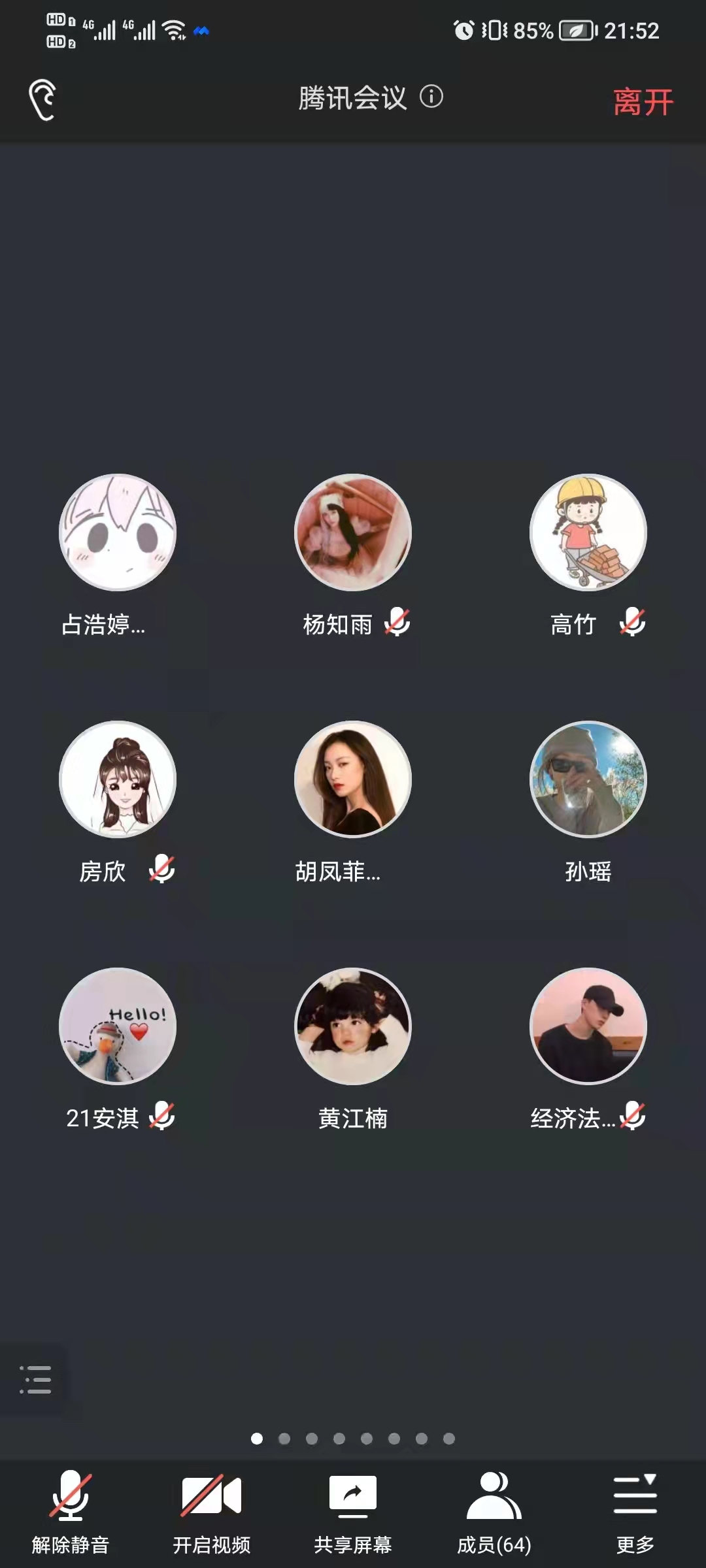The image size is (706, 1568).
Task: Tap the ear icon for earpiece mode
Action: (x=42, y=100)
